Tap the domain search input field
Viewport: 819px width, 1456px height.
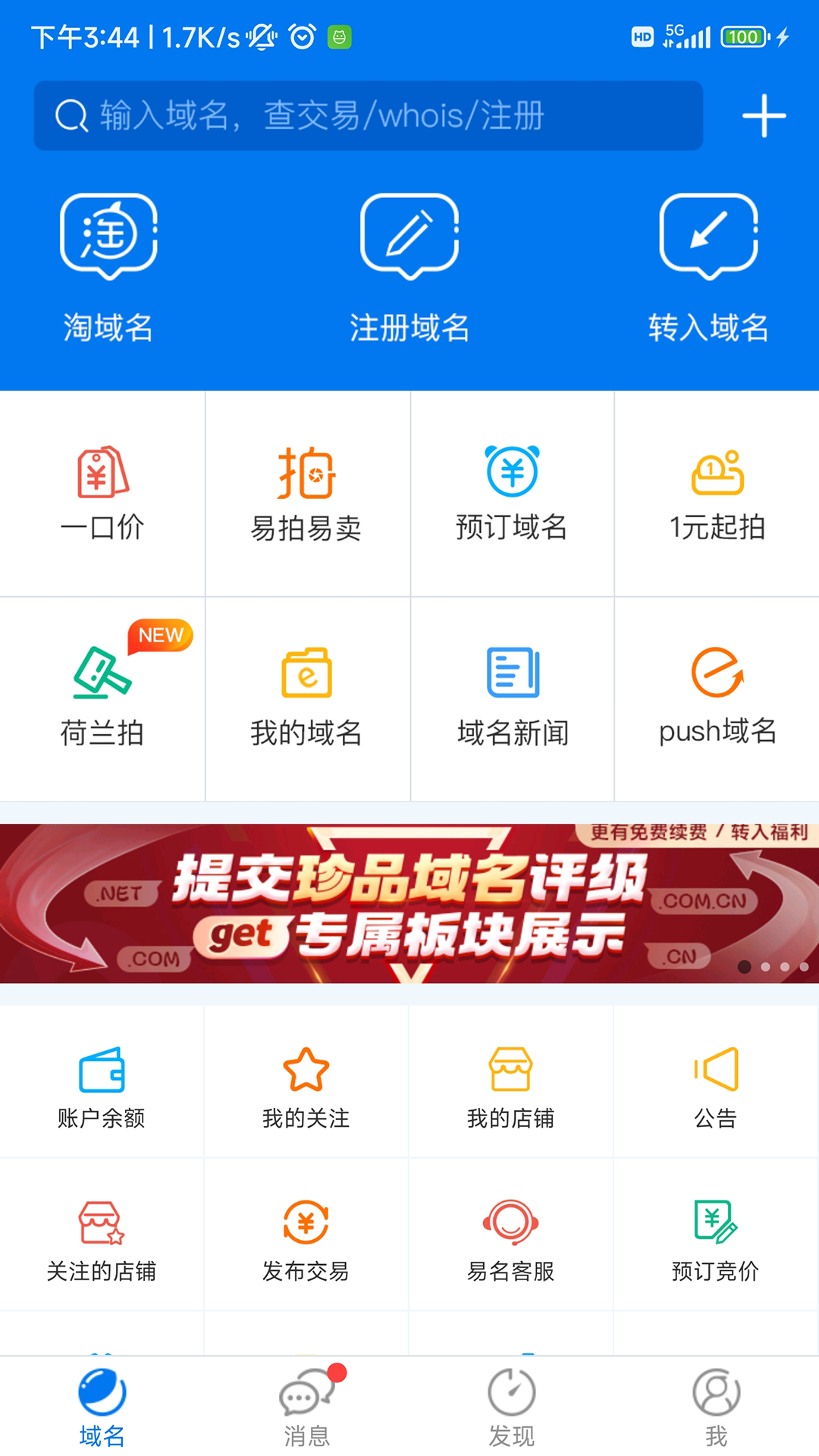[x=368, y=116]
